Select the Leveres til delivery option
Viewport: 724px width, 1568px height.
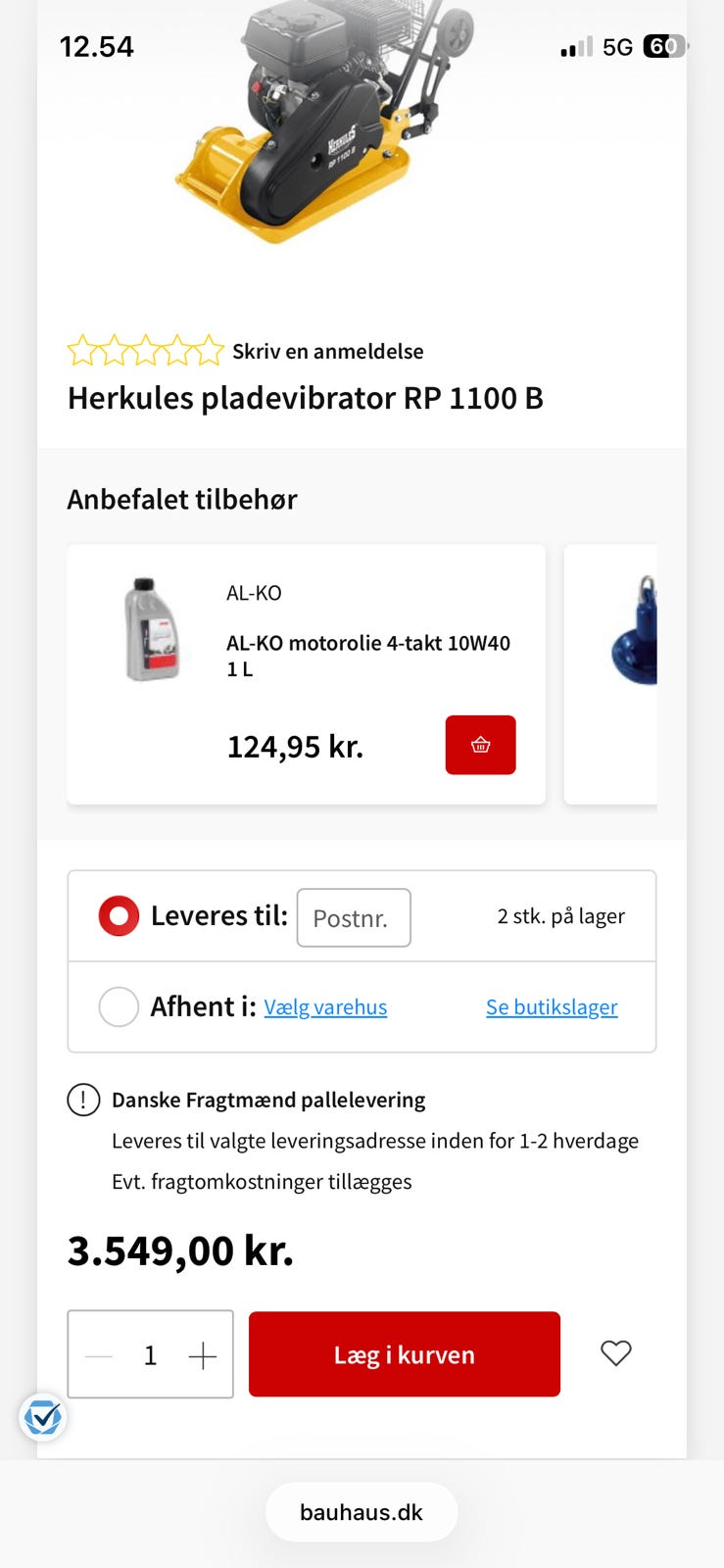click(118, 915)
